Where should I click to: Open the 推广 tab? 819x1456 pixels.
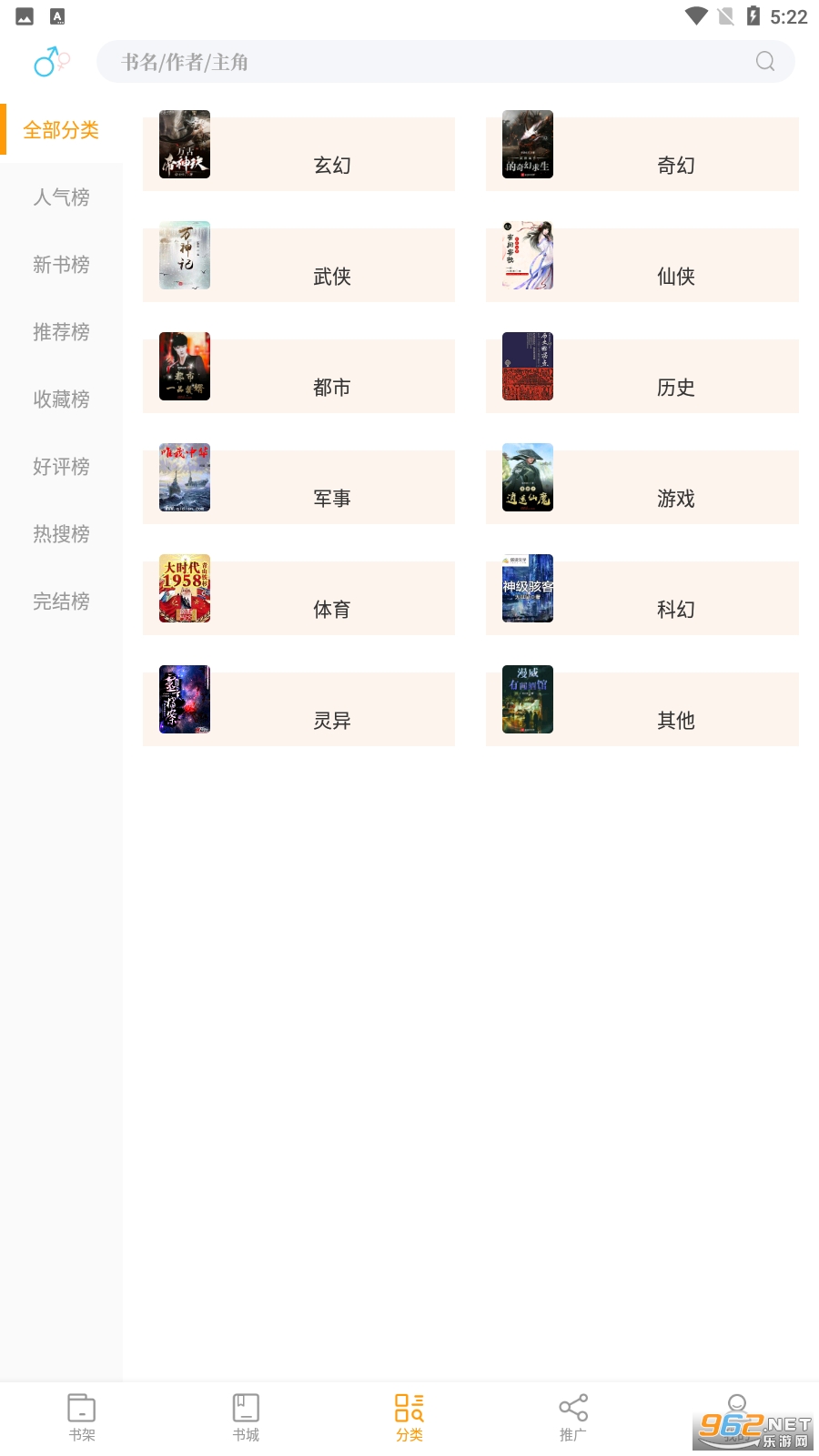(573, 1418)
